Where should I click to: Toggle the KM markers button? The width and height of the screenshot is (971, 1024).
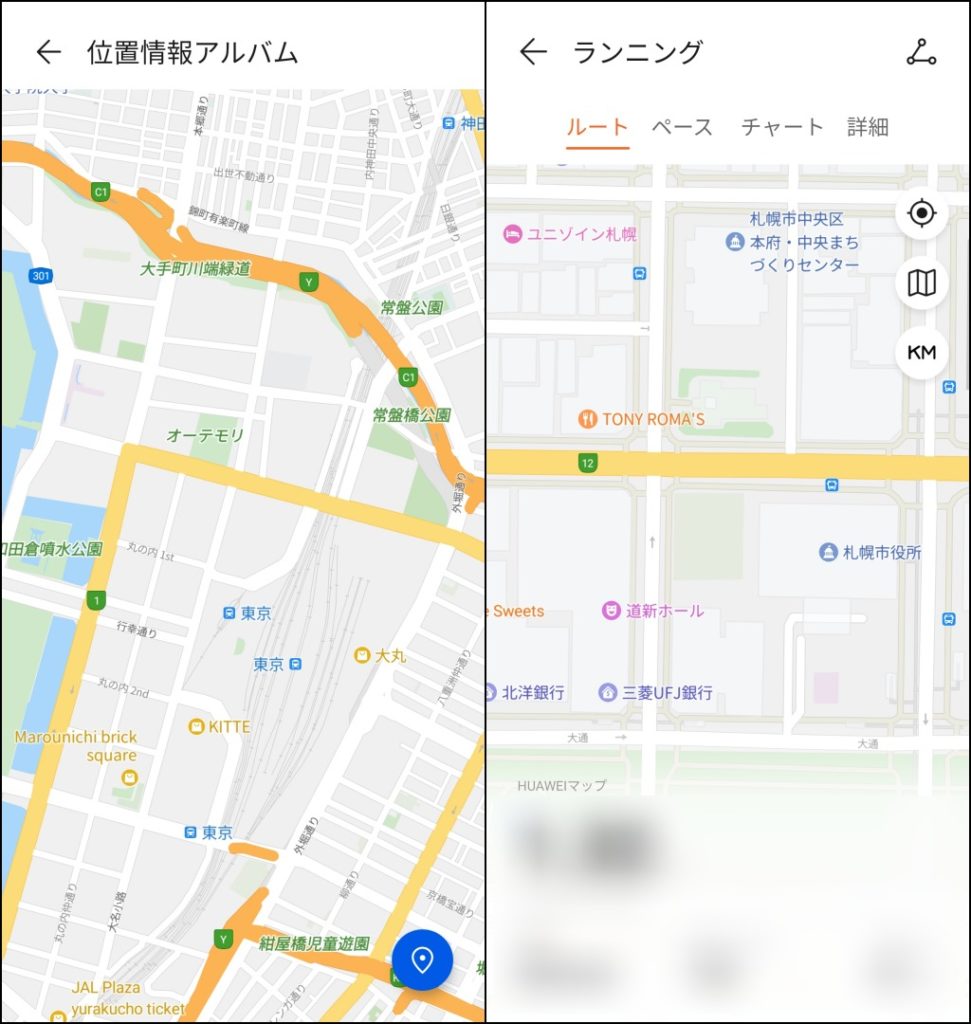pyautogui.click(x=921, y=352)
